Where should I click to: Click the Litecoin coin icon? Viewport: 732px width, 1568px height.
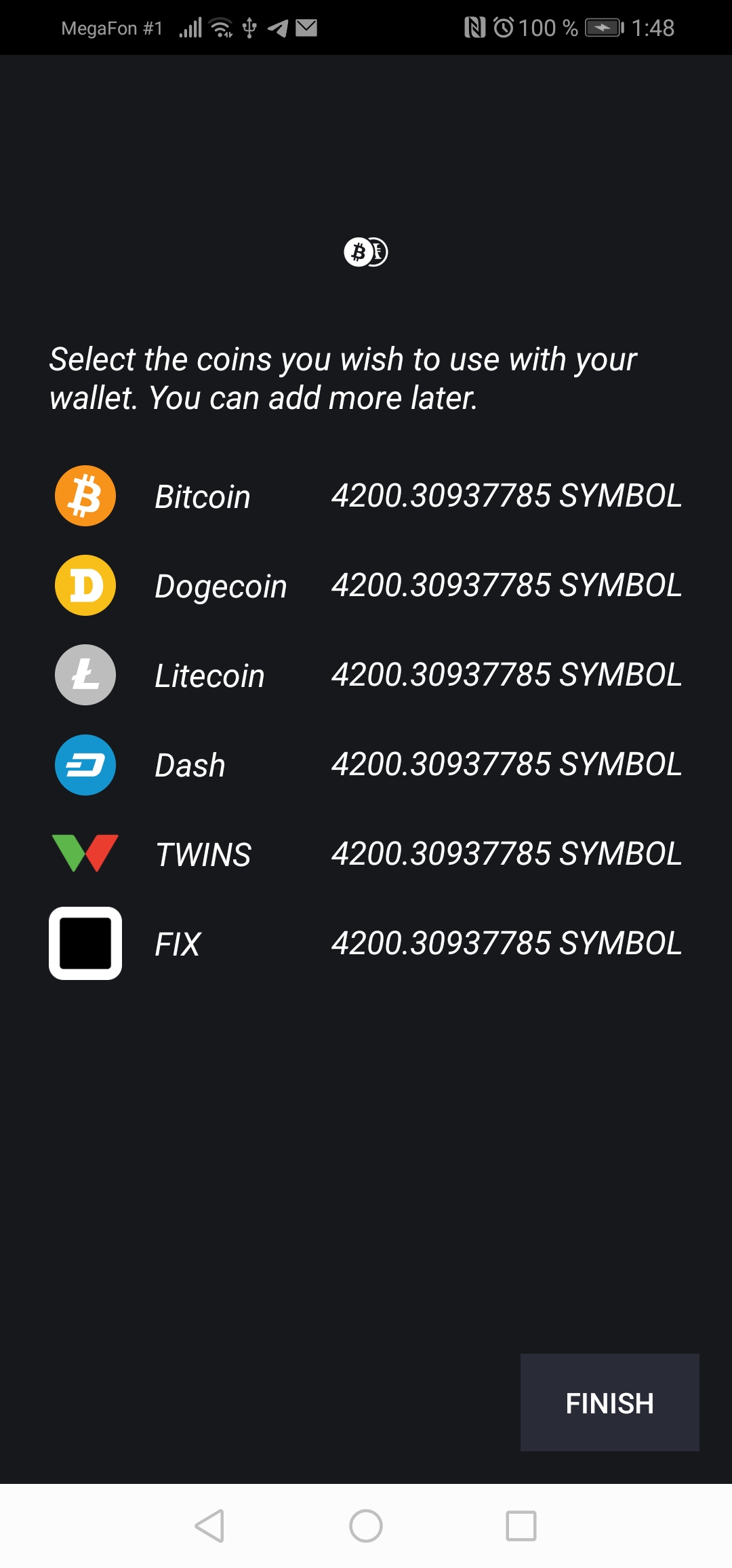[84, 675]
